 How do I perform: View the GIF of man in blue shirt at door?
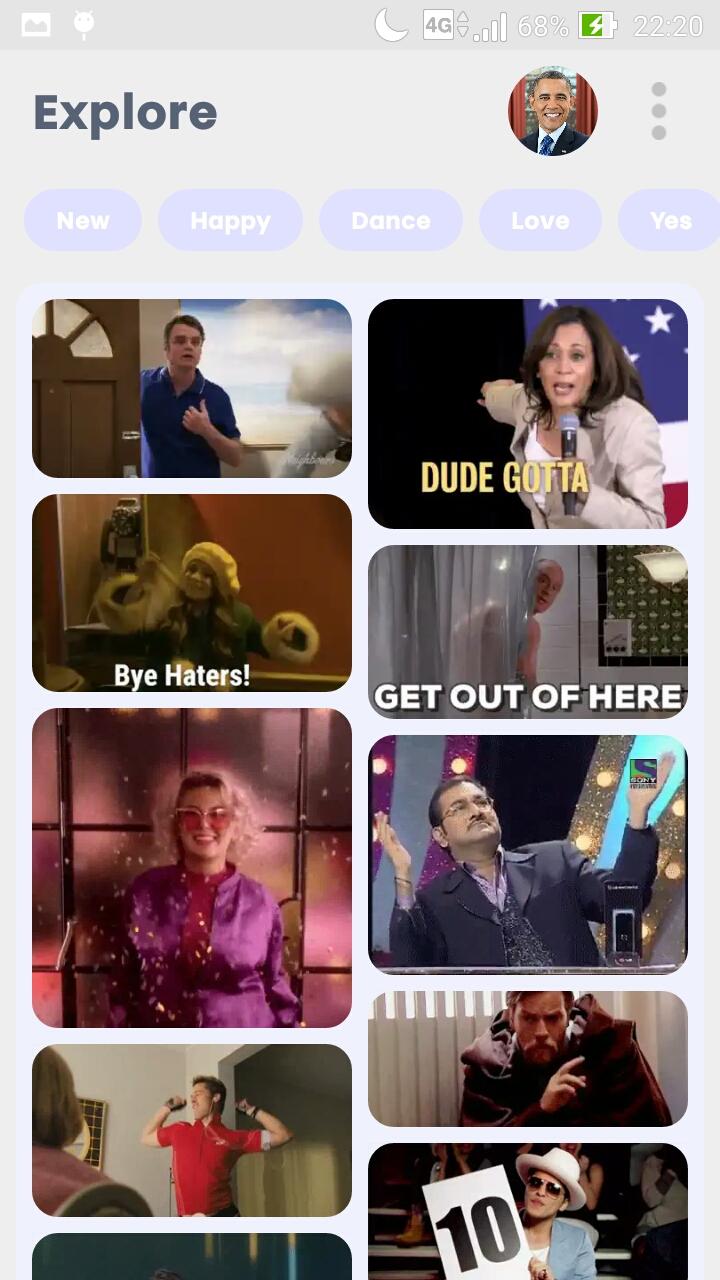click(x=192, y=388)
